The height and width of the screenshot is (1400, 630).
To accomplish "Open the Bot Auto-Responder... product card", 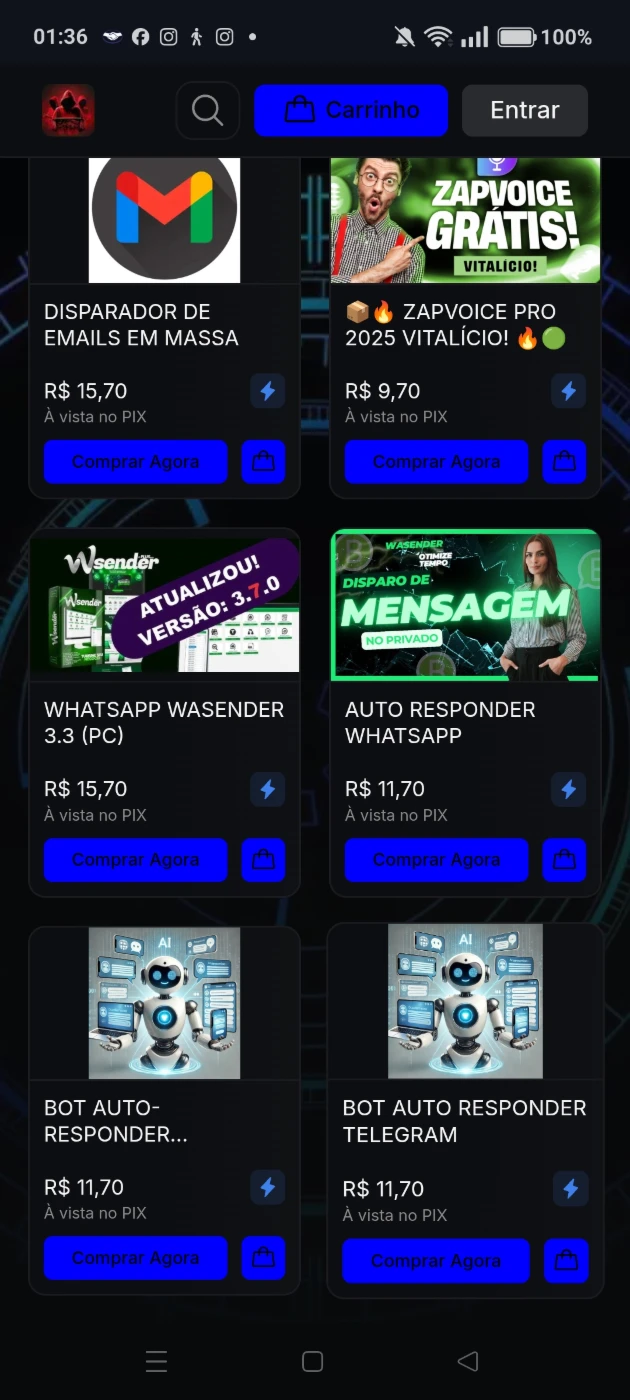I will pyautogui.click(x=164, y=1110).
